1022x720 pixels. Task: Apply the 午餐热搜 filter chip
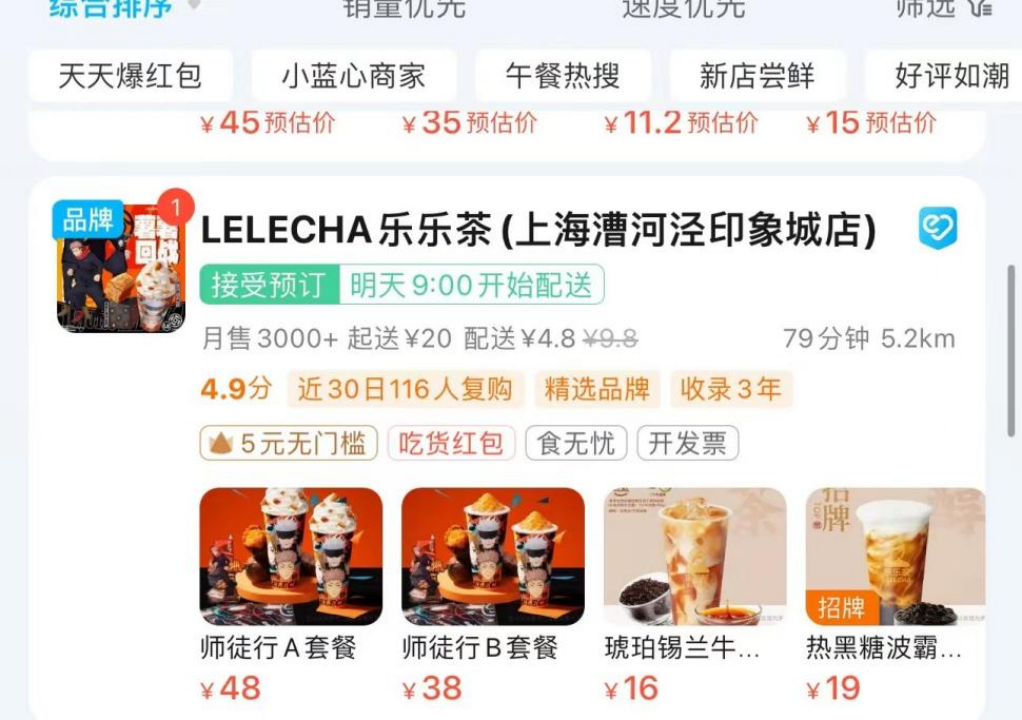coord(563,76)
